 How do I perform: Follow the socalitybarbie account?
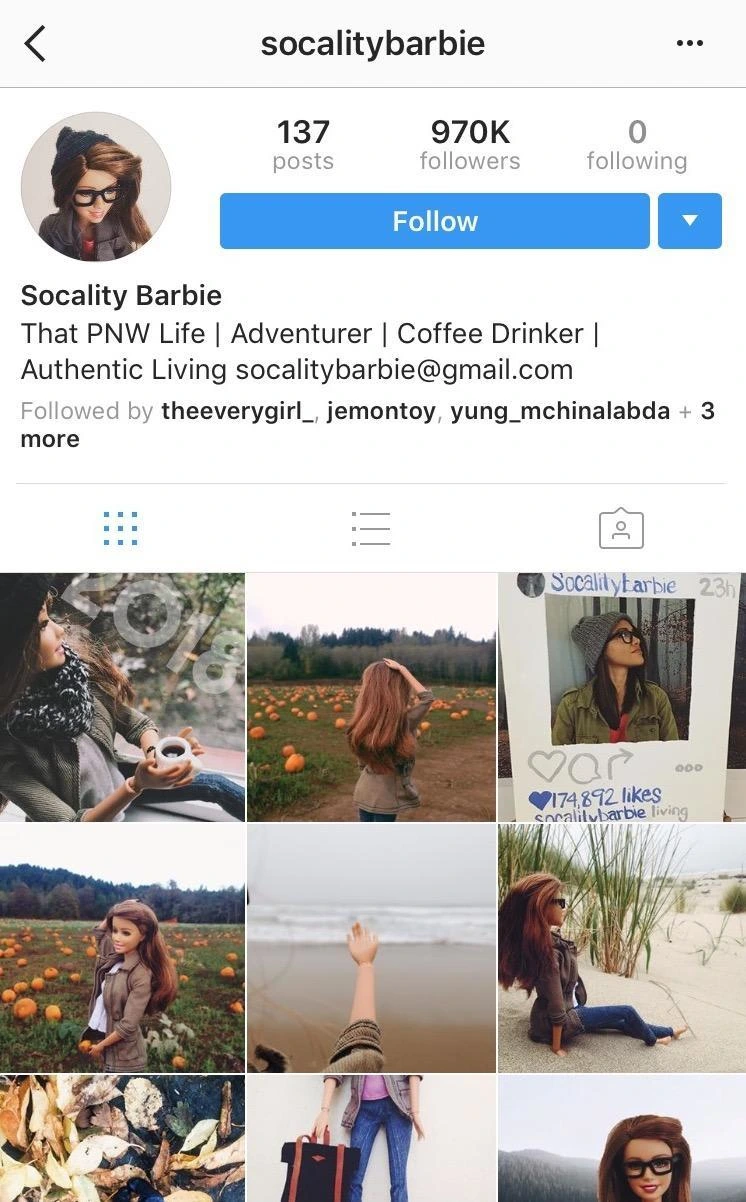click(435, 221)
